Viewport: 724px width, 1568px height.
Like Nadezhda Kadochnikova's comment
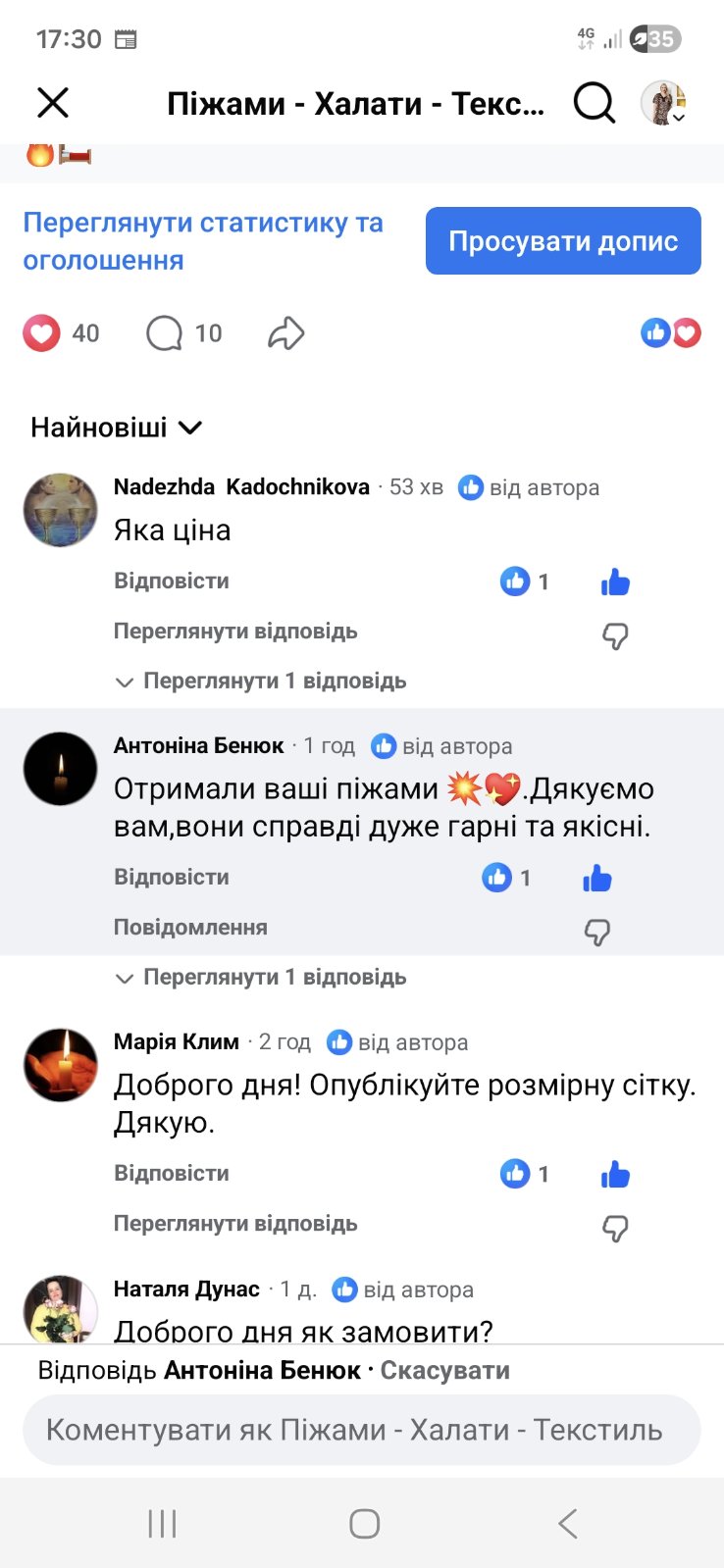coord(615,582)
